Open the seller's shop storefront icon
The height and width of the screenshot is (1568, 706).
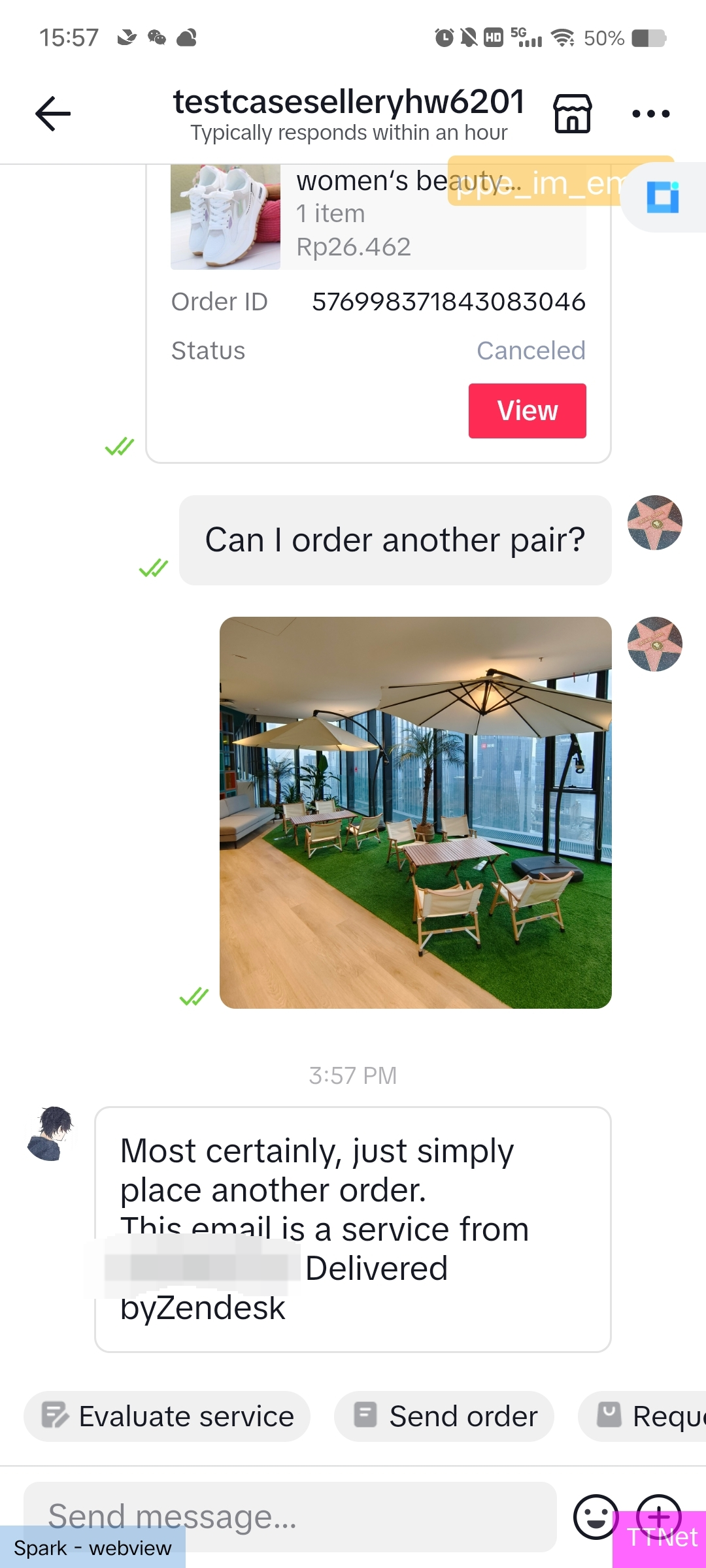(572, 114)
